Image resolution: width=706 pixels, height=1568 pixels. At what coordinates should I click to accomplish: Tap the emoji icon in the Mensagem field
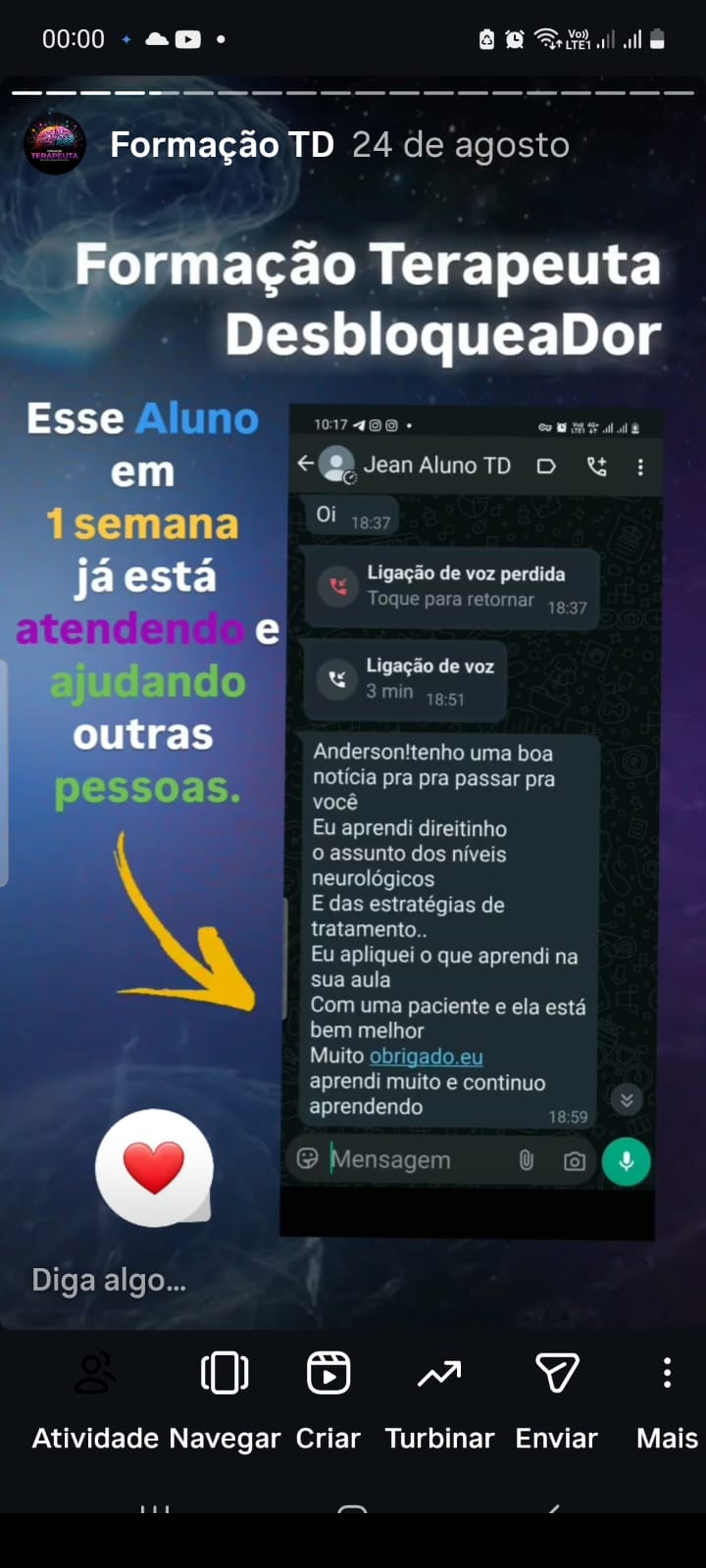tap(307, 1158)
